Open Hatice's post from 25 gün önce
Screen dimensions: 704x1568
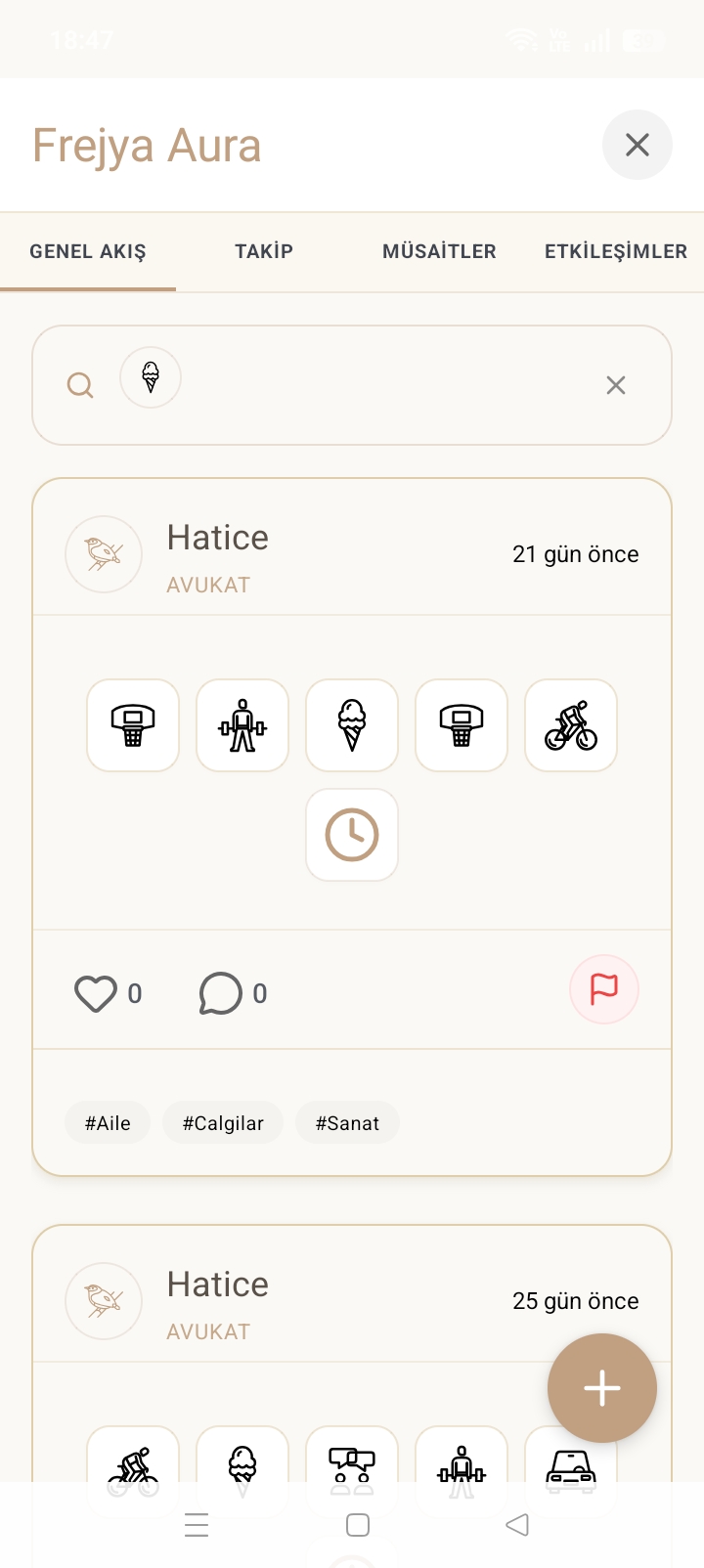352,1301
